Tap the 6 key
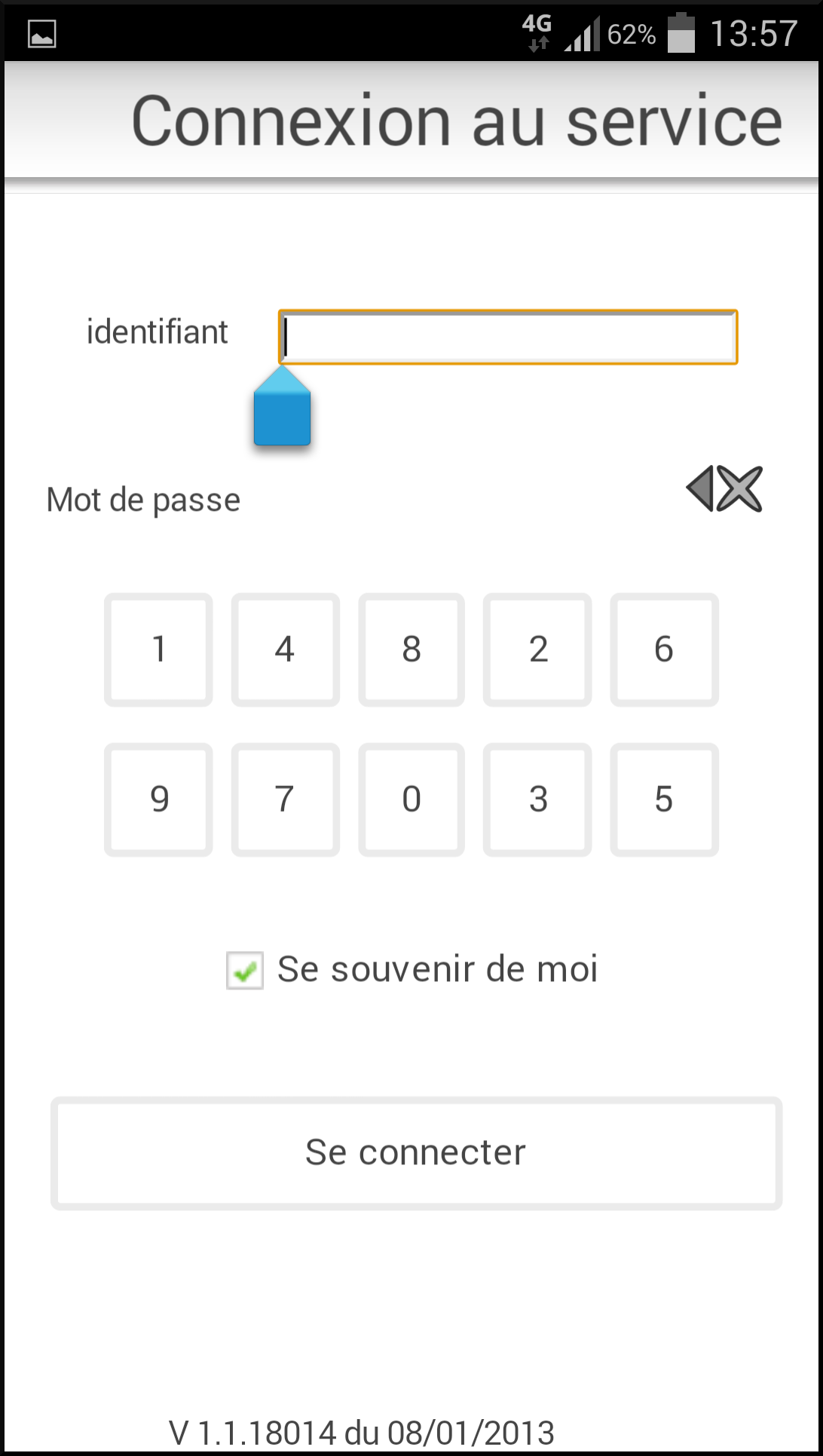Screen dimensions: 823x1456 pos(664,650)
